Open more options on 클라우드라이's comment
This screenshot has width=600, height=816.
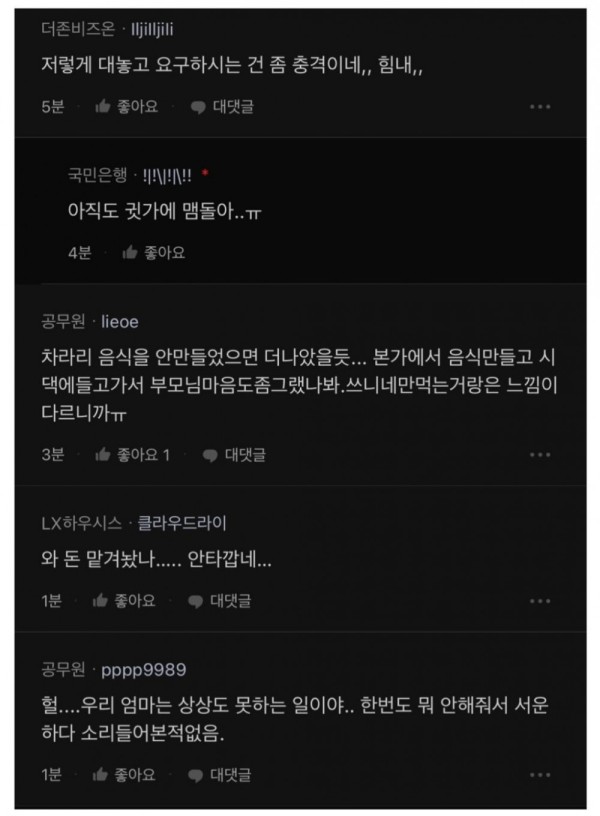coord(539,601)
